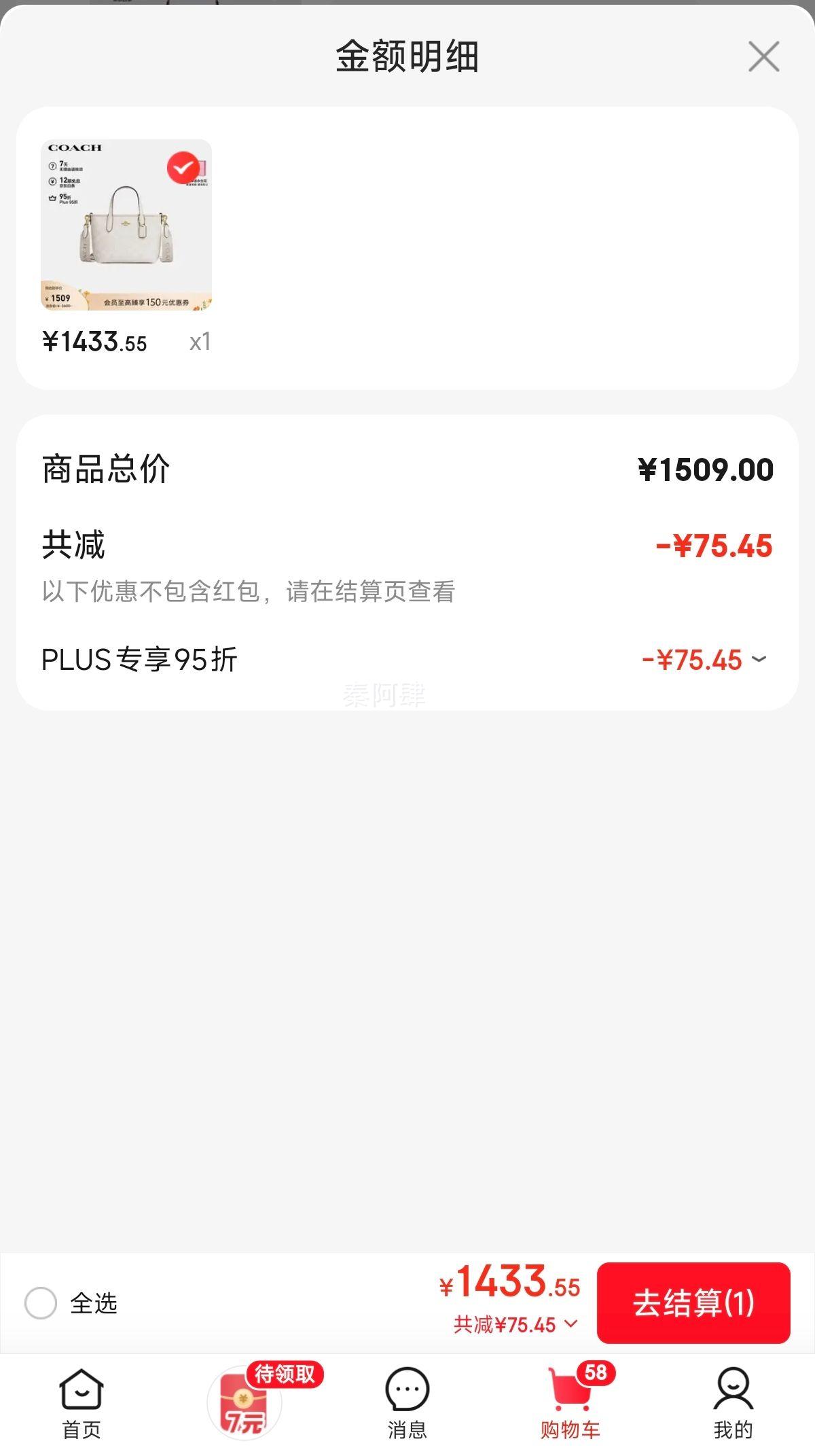Open the COACH handbag item thumbnail
815x1456 pixels.
126,225
